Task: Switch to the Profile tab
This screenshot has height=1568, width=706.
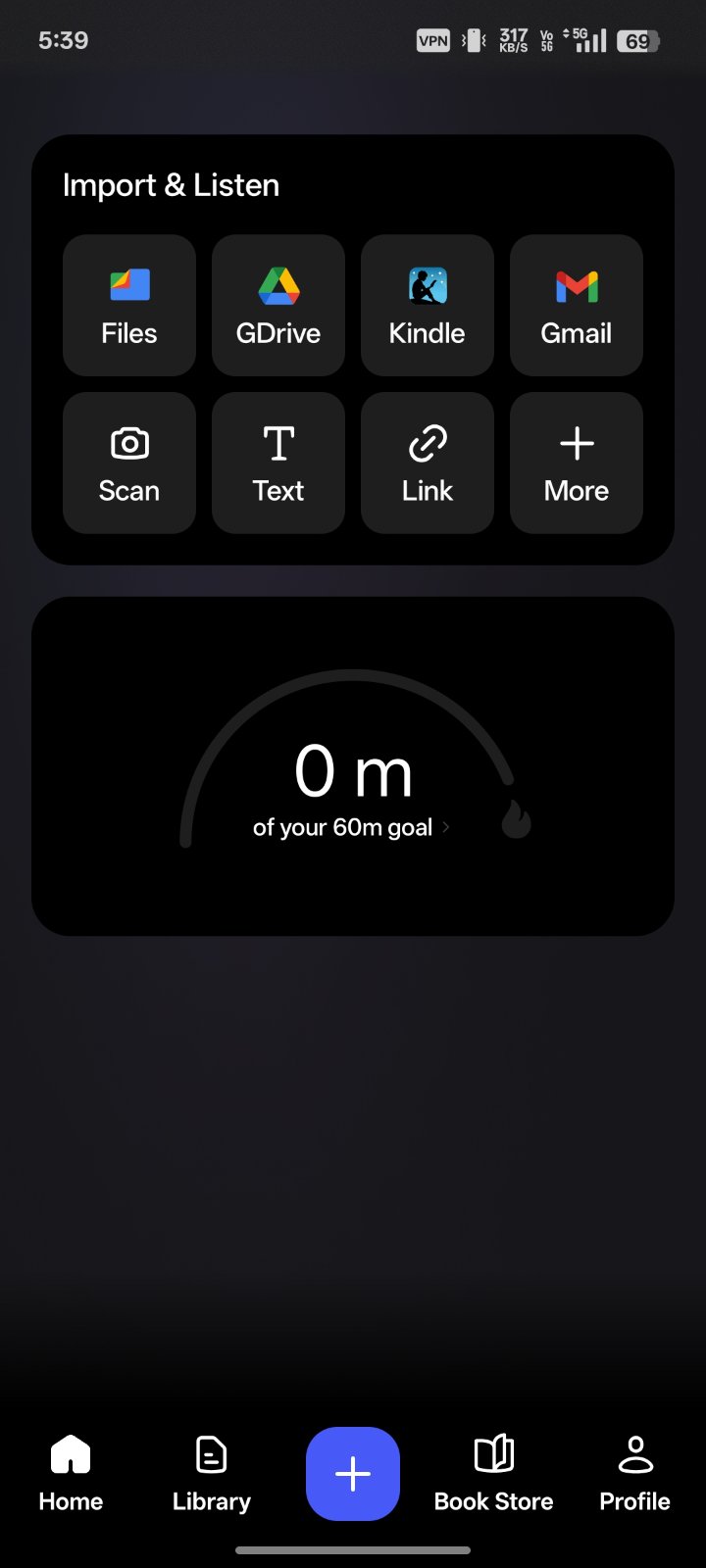Action: [635, 1473]
